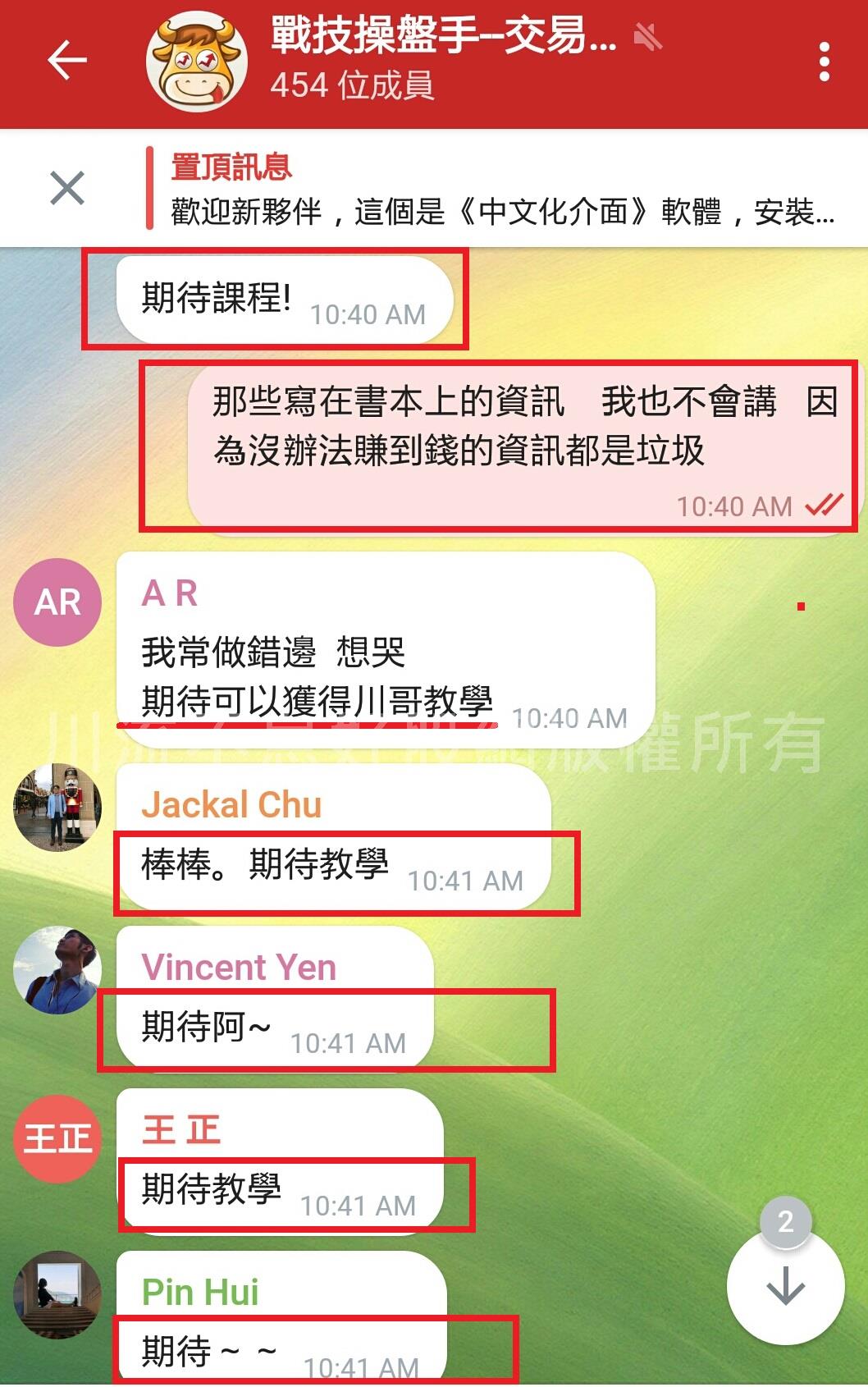Screen dimensions: 868x1387
Task: Open the group info from the chat header
Action: click(443, 59)
